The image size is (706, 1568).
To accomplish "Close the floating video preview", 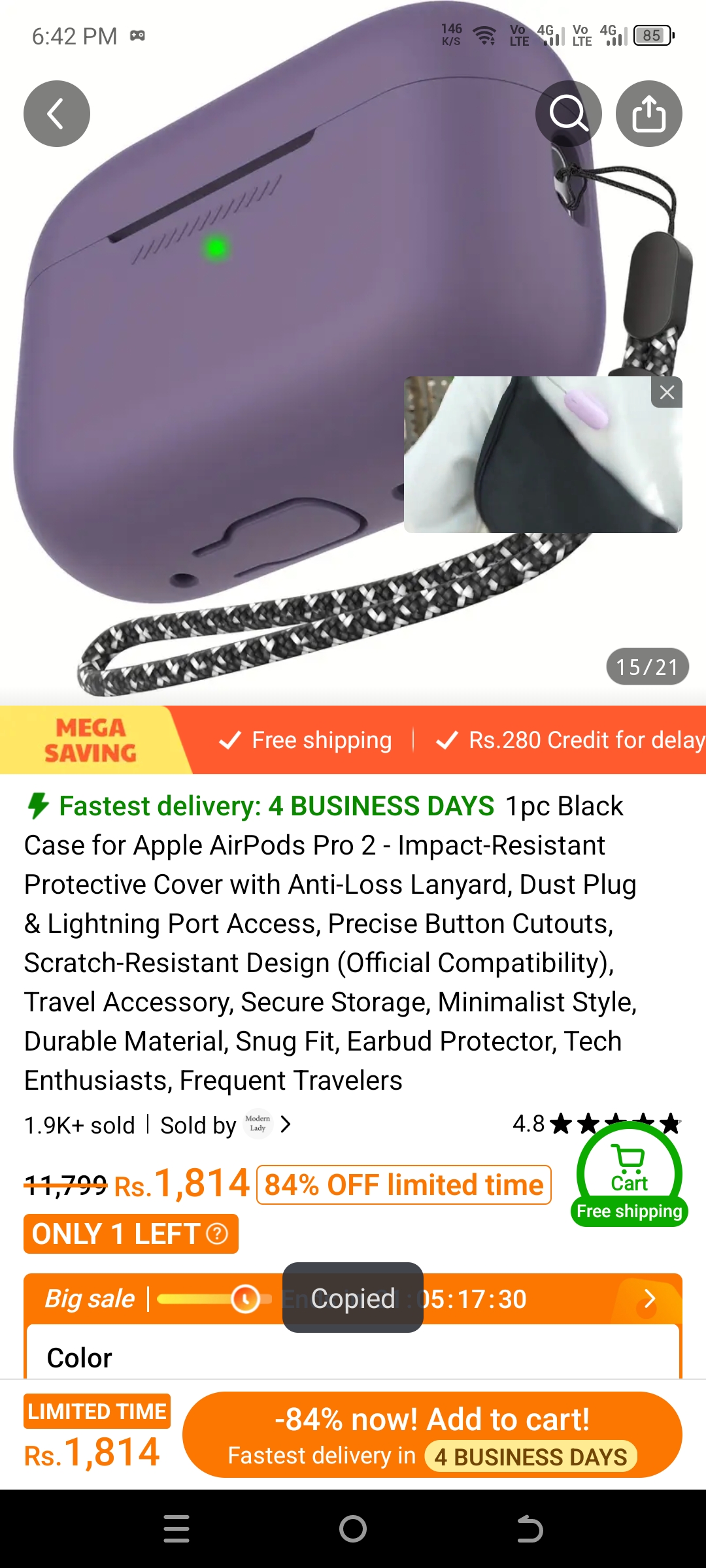I will pos(667,393).
